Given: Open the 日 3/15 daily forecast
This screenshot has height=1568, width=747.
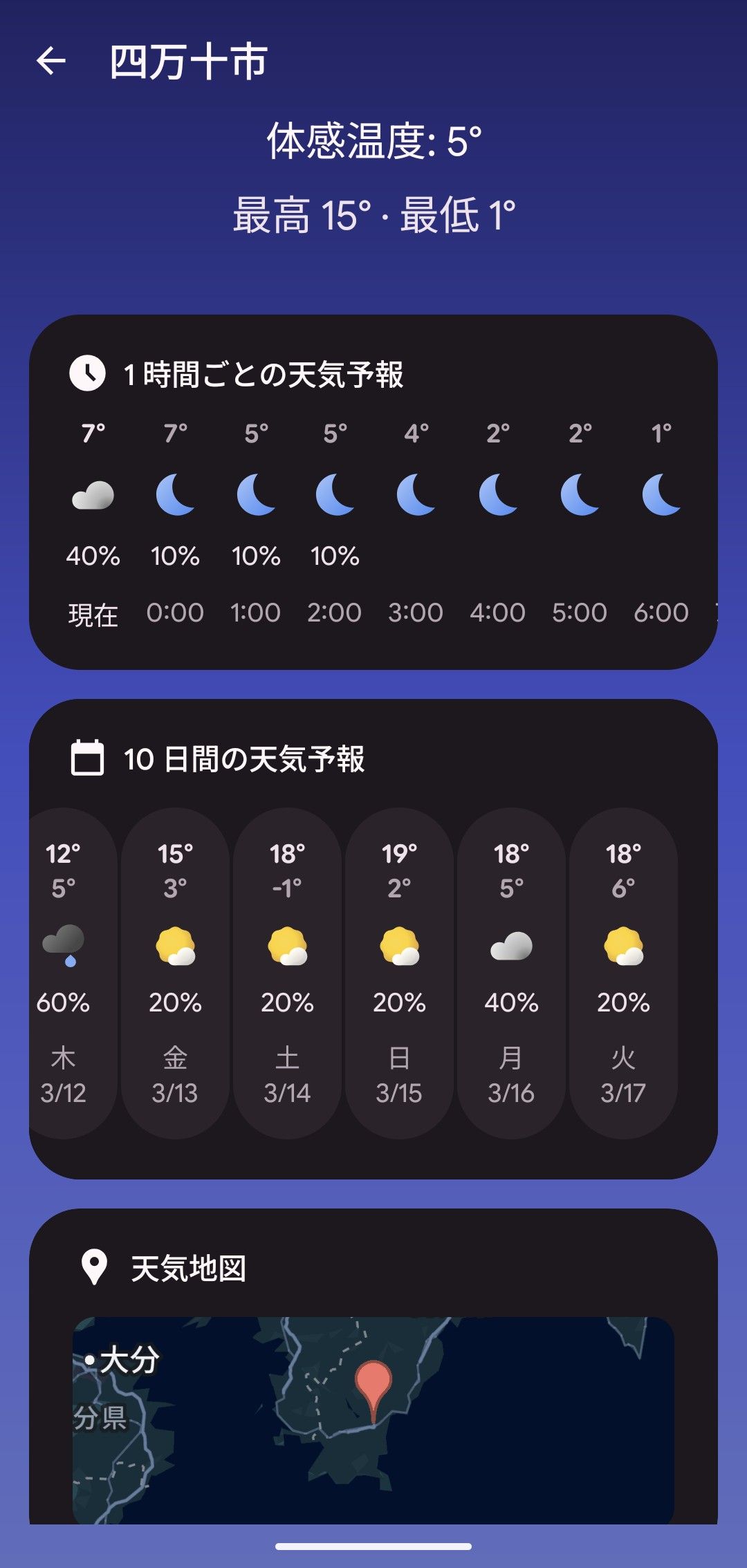Looking at the screenshot, I should tap(399, 972).
